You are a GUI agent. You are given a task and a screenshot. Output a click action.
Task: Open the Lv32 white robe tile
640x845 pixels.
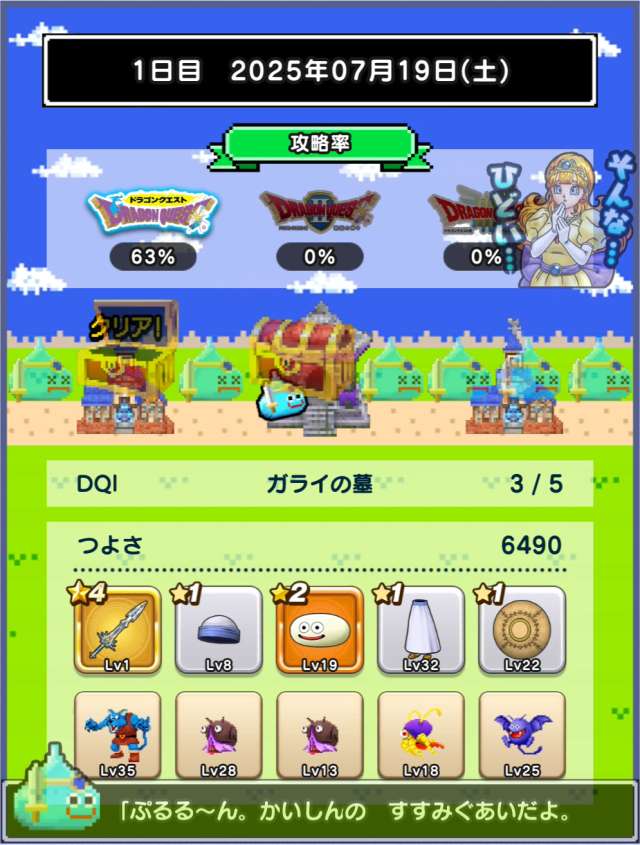(x=420, y=630)
